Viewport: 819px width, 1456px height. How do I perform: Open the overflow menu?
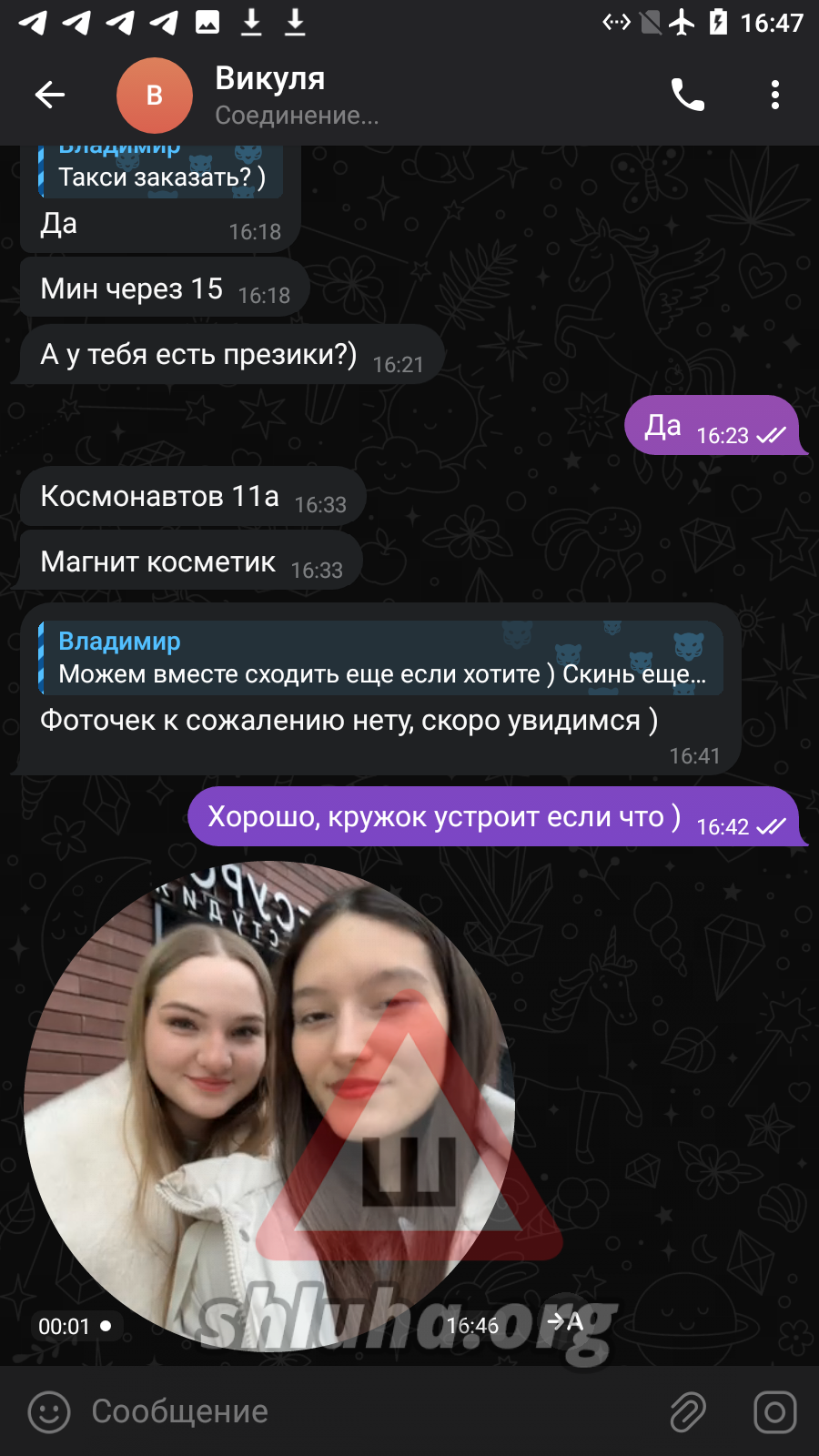tap(774, 95)
